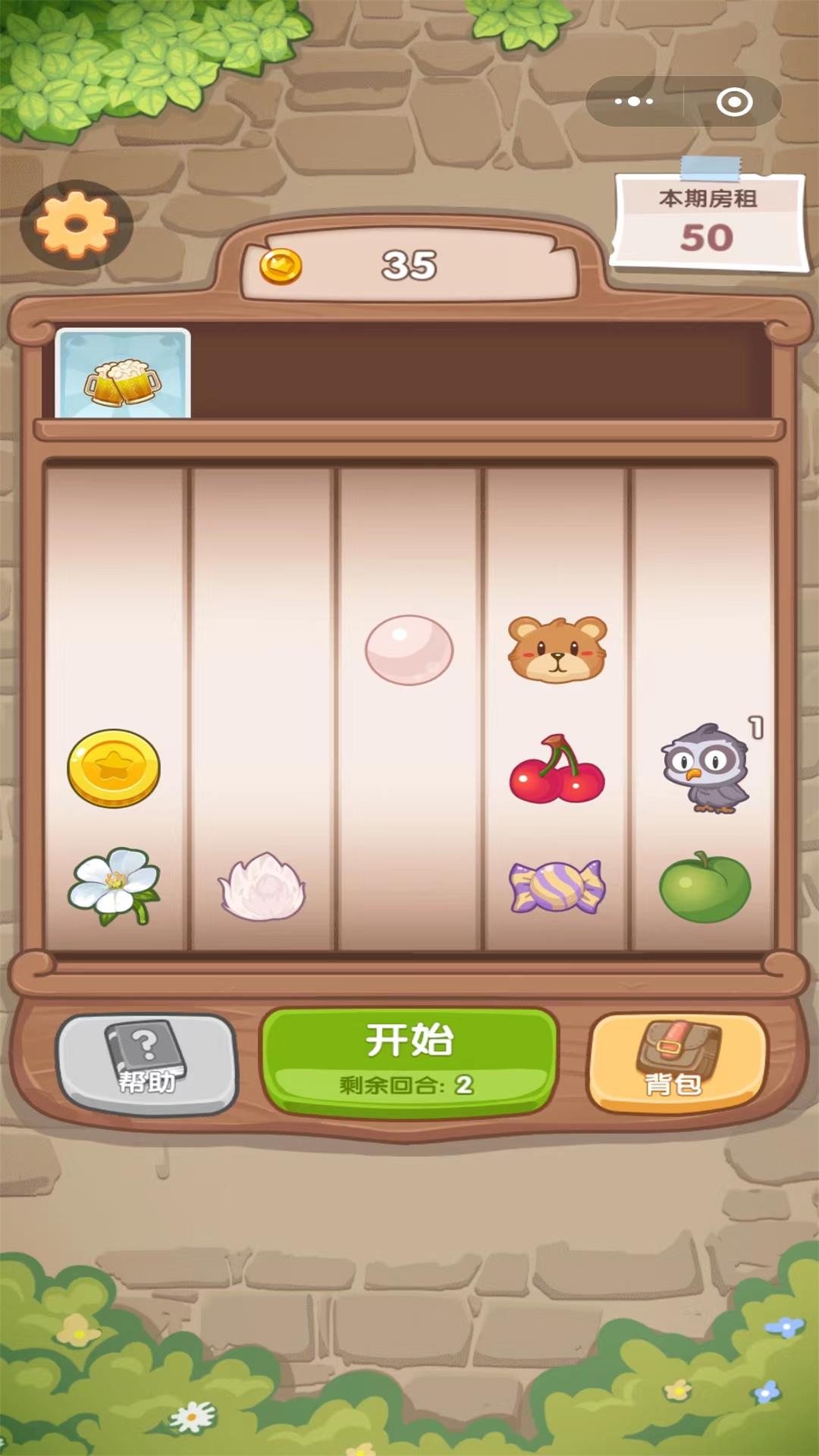Select the beer mugs item card
Image resolution: width=819 pixels, height=1456 pixels.
123,375
